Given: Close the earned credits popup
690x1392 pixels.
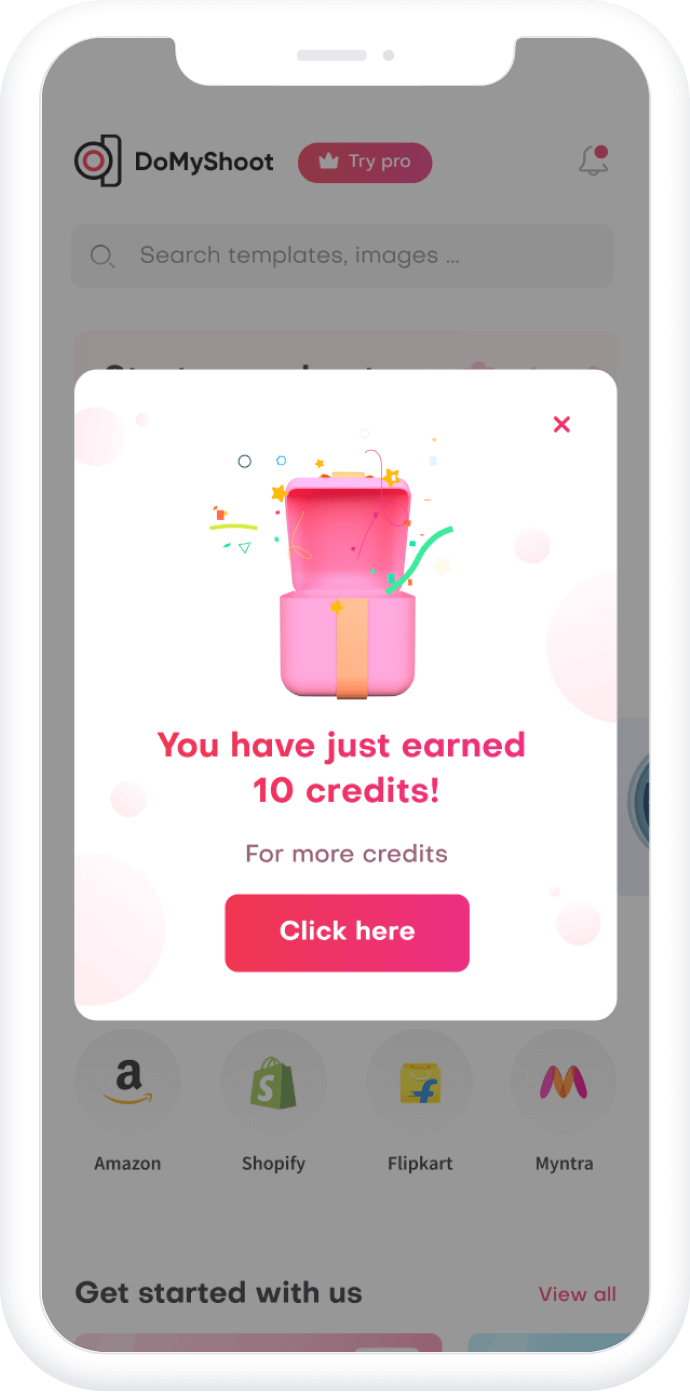Looking at the screenshot, I should 561,424.
